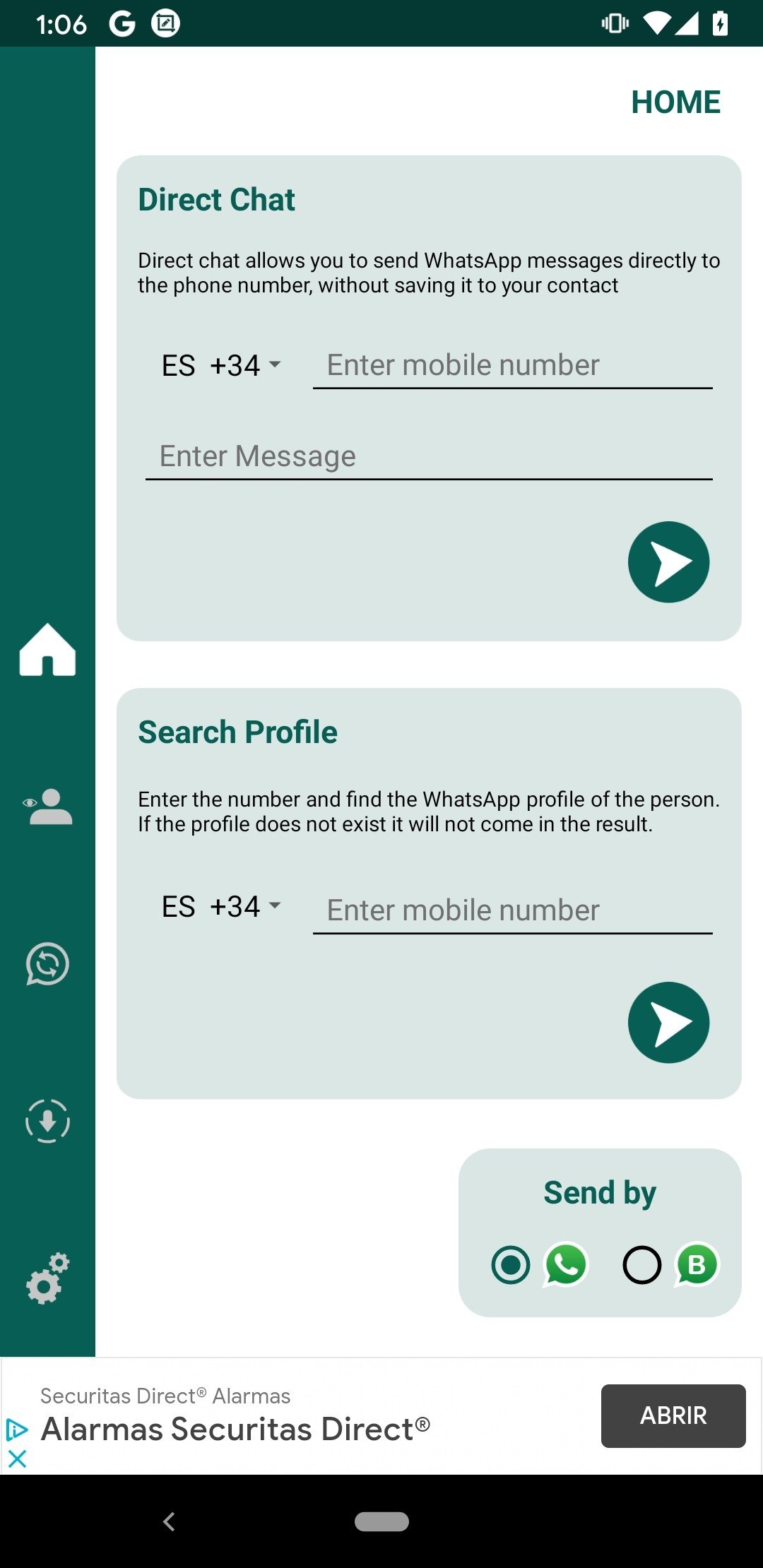Tap the ABRIR button in the ad
The width and height of the screenshot is (763, 1568).
pos(673,1416)
